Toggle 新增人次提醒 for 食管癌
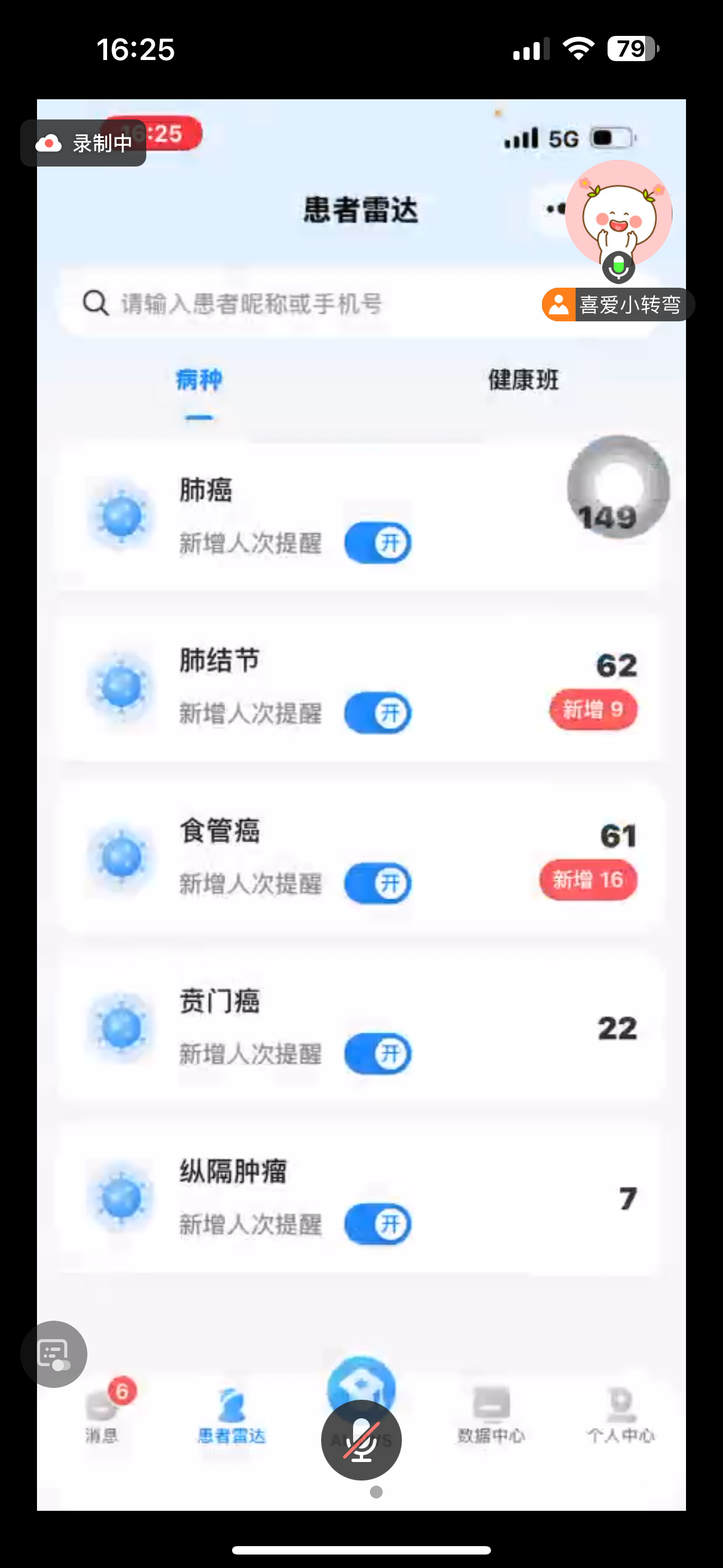This screenshot has width=723, height=1568. [378, 883]
